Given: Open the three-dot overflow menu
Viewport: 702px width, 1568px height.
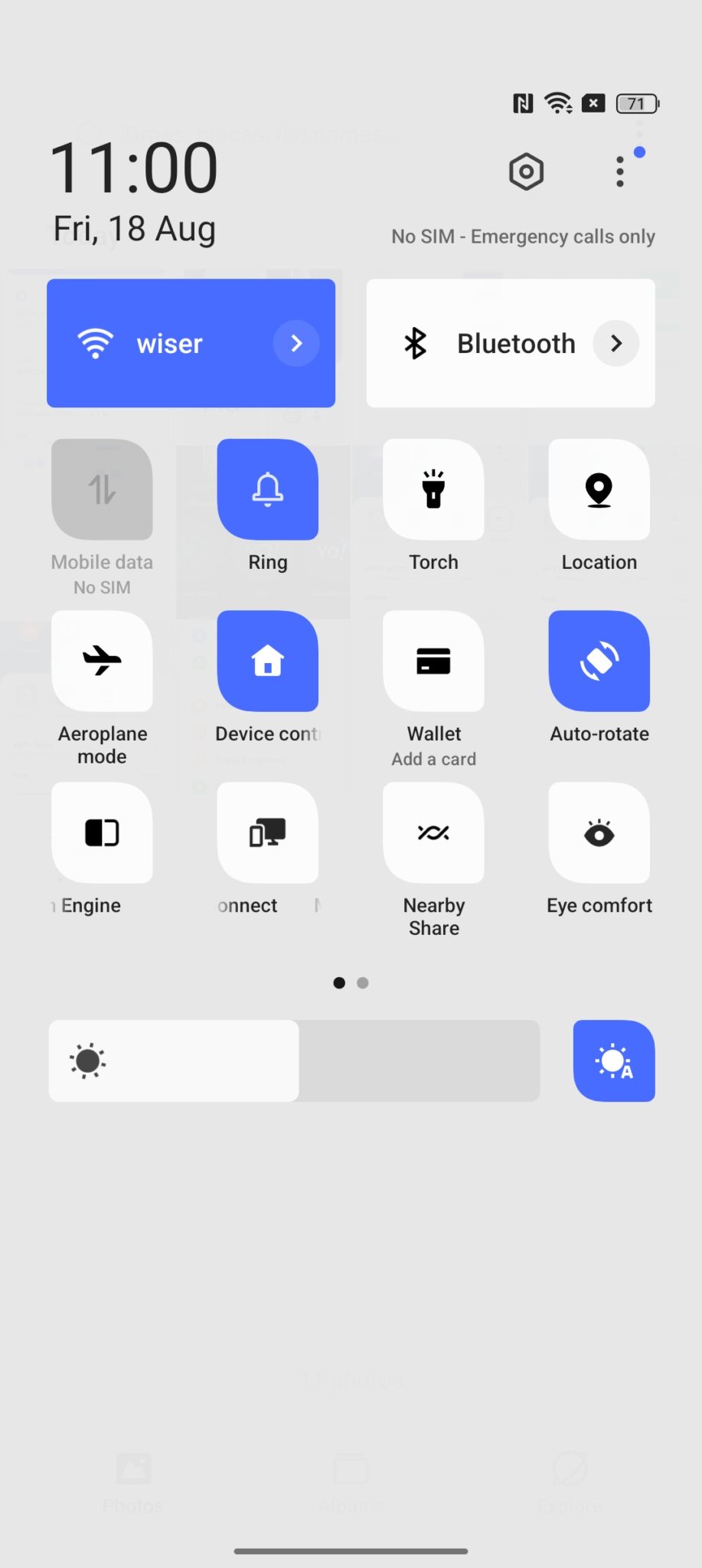Looking at the screenshot, I should click(x=620, y=171).
